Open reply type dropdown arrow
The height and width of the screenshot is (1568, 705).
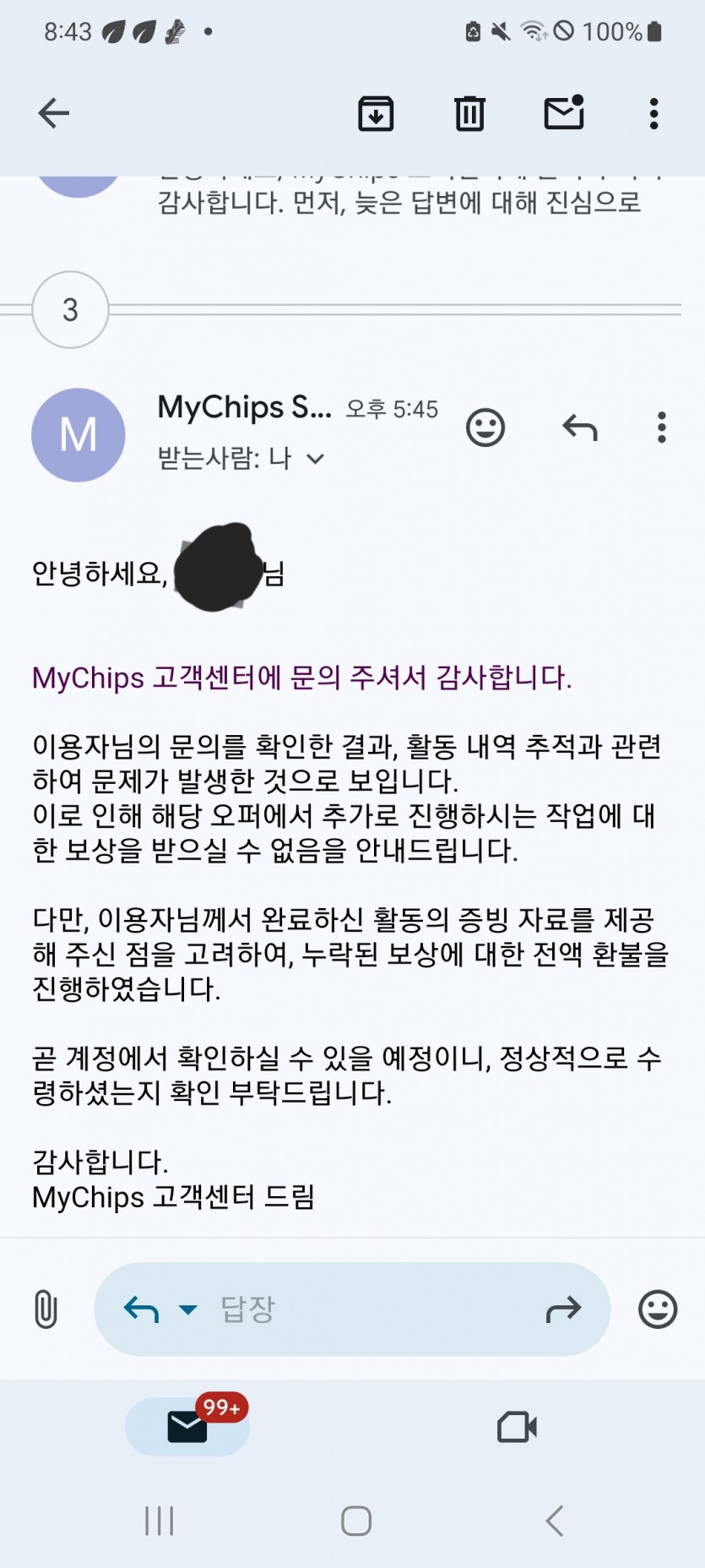187,1309
